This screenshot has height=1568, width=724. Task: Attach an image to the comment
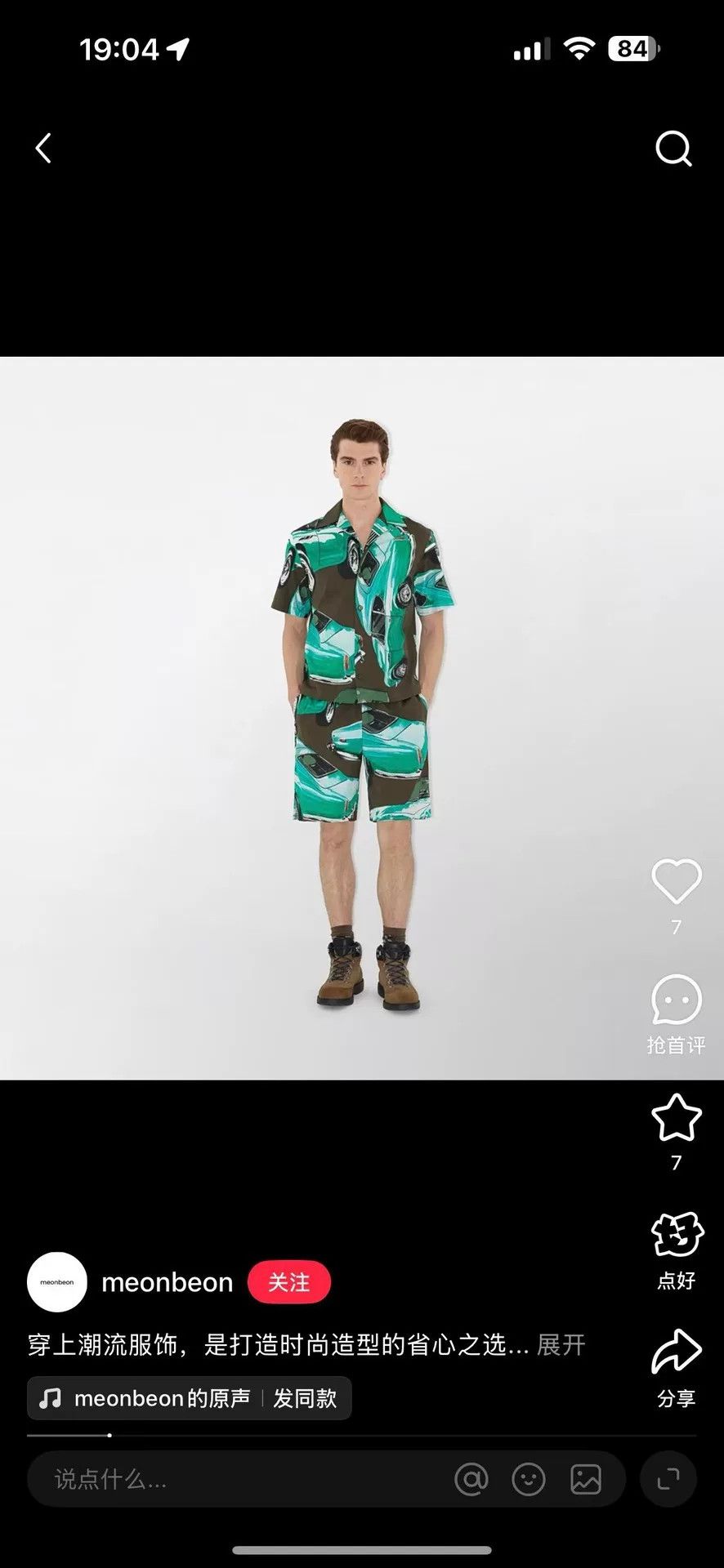coord(585,1479)
